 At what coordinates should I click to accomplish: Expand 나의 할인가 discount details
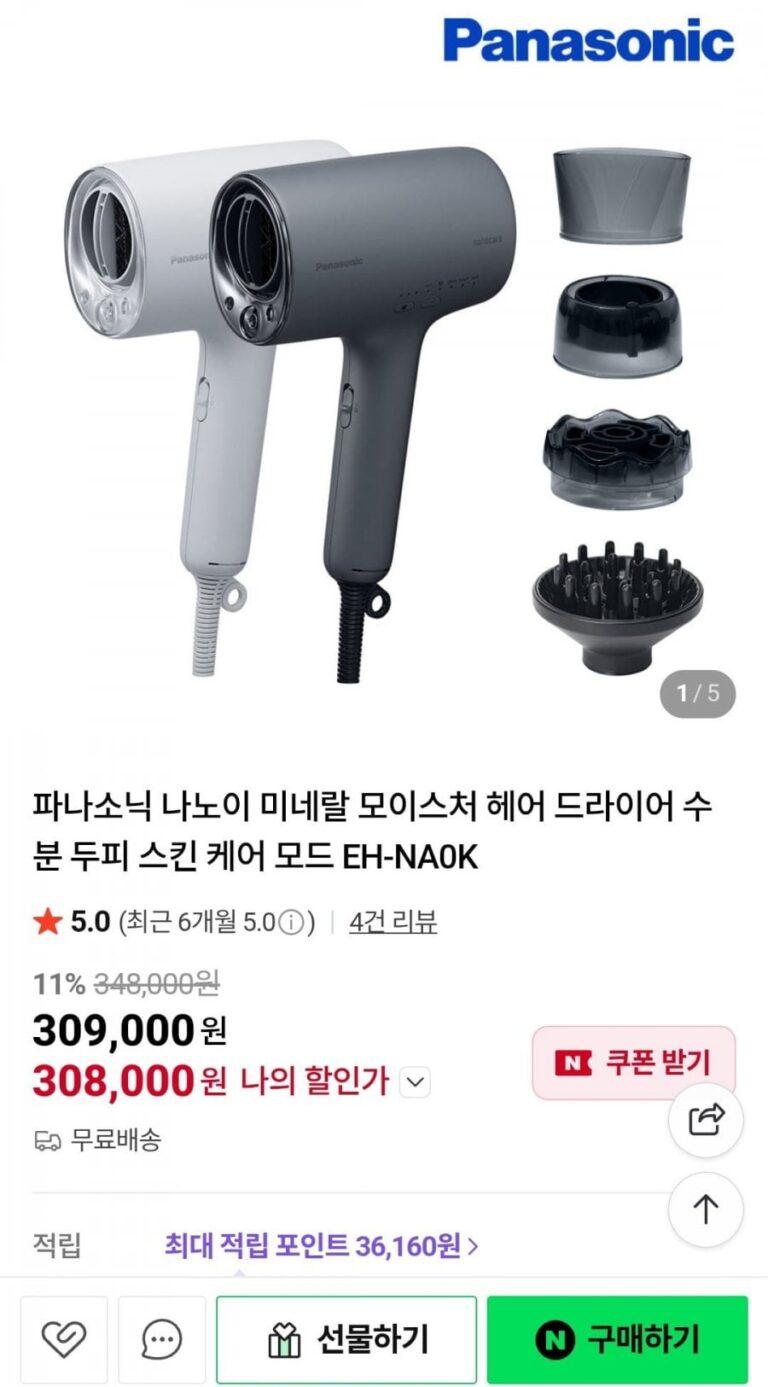pyautogui.click(x=415, y=1081)
